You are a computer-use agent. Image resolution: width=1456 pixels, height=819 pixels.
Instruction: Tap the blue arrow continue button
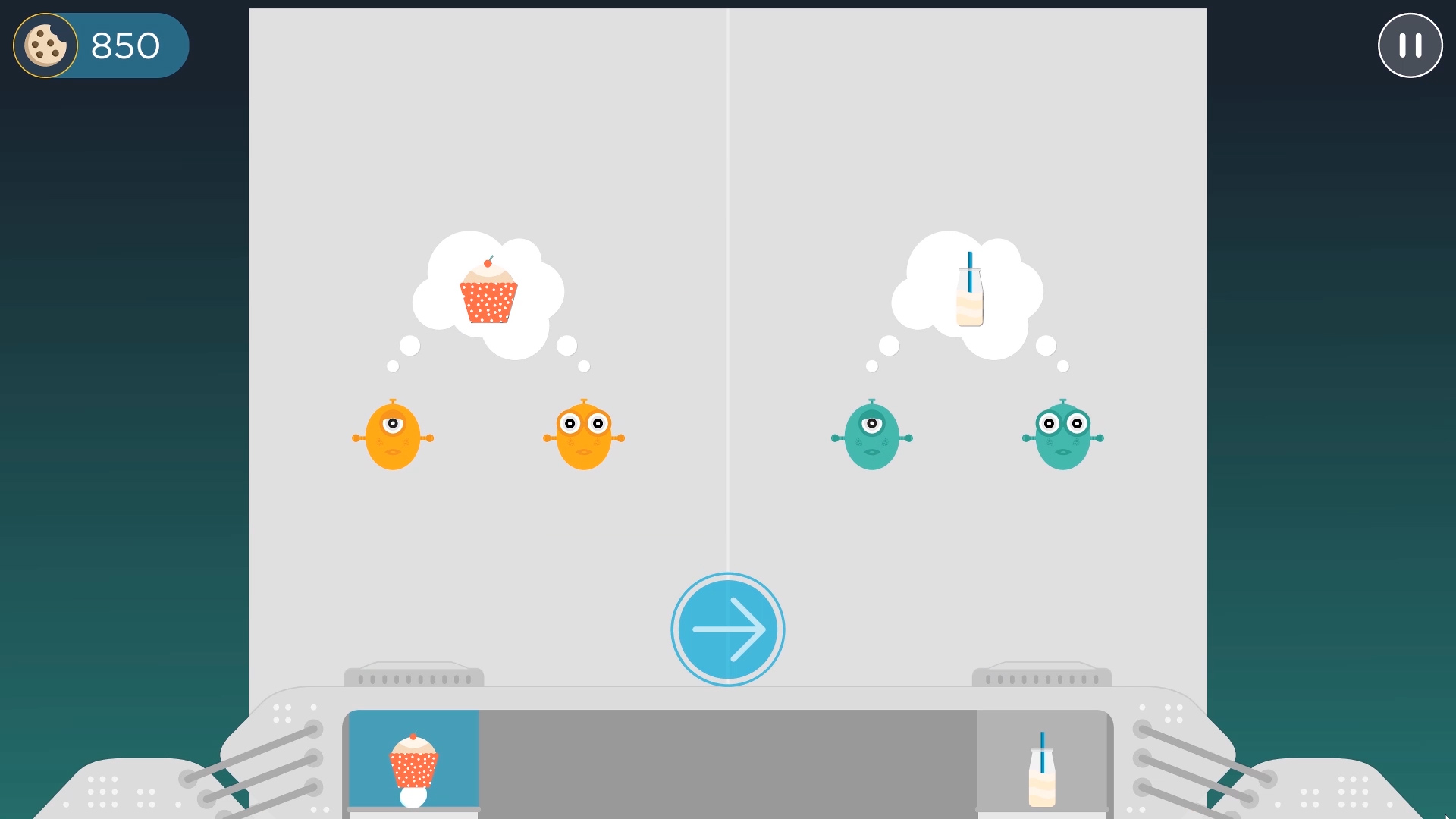(x=727, y=629)
